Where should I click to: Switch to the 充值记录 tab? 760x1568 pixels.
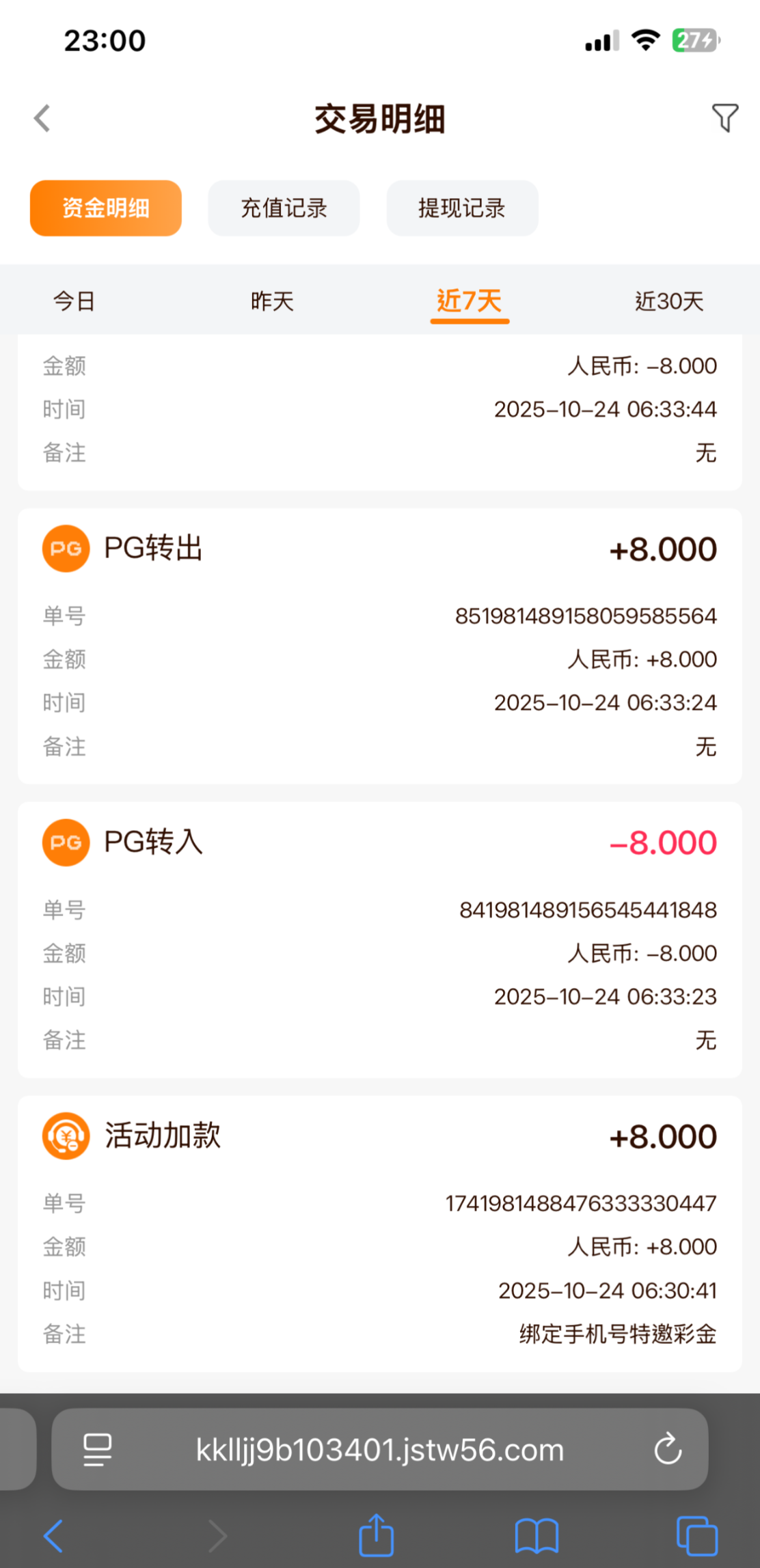point(284,208)
